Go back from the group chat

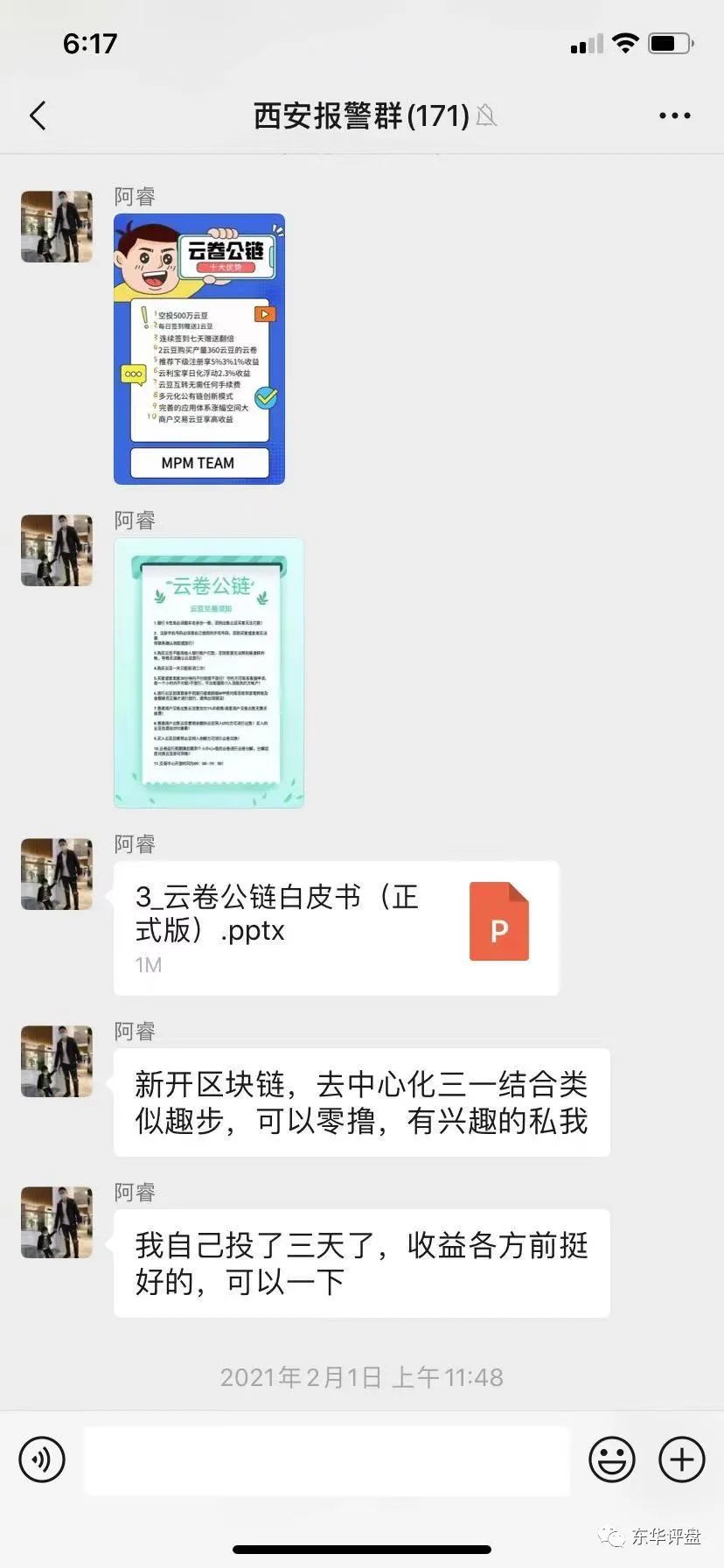pos(38,115)
